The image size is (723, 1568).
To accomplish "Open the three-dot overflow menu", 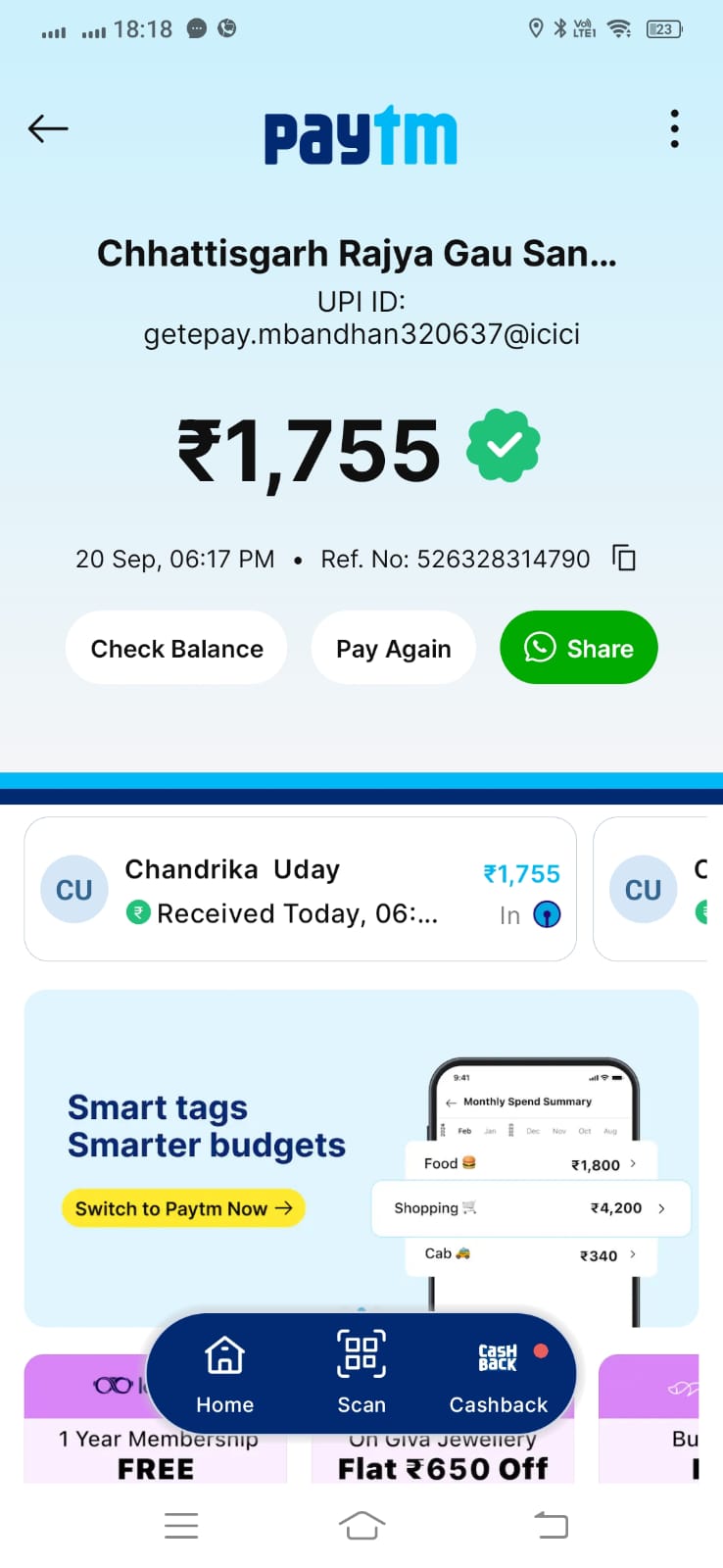I will [x=674, y=128].
